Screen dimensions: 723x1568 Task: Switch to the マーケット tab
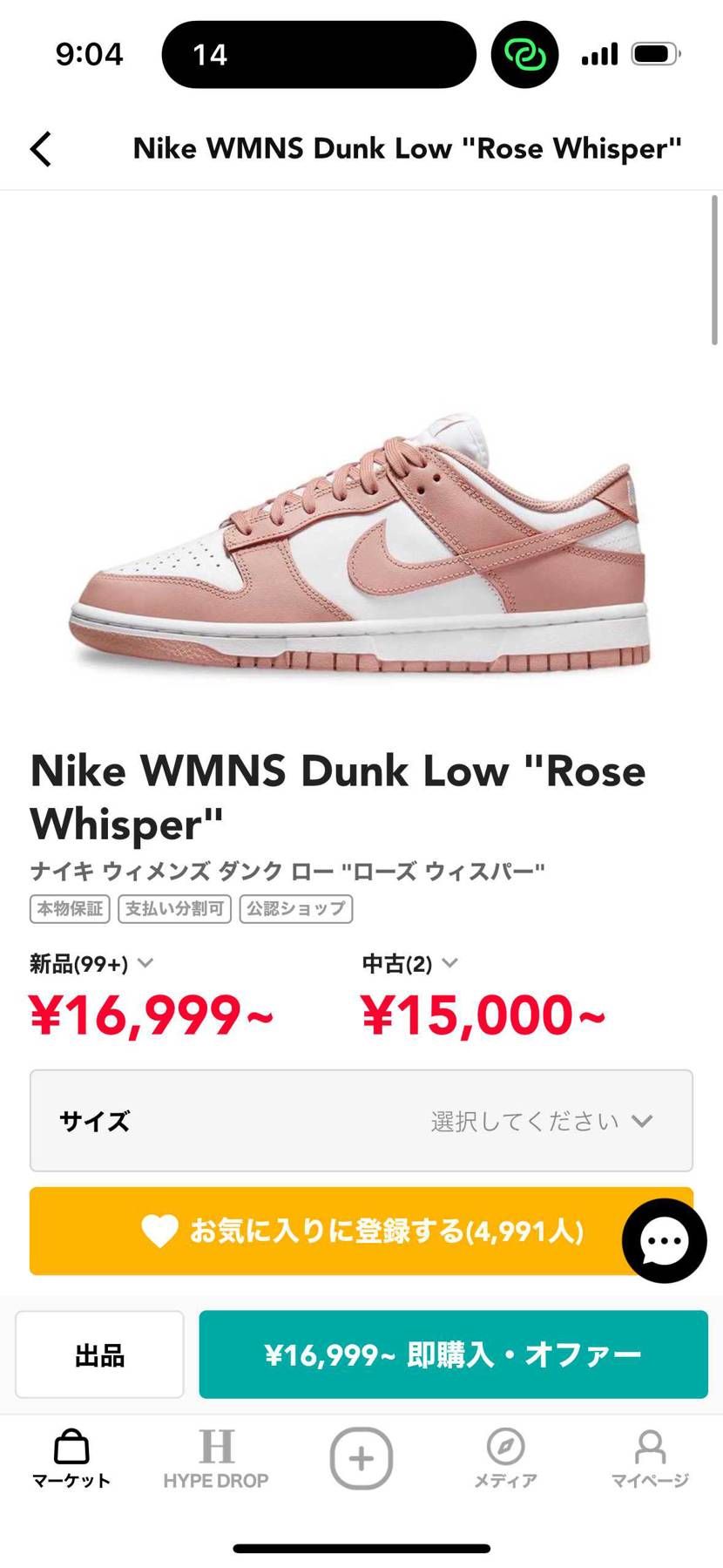(x=70, y=1458)
